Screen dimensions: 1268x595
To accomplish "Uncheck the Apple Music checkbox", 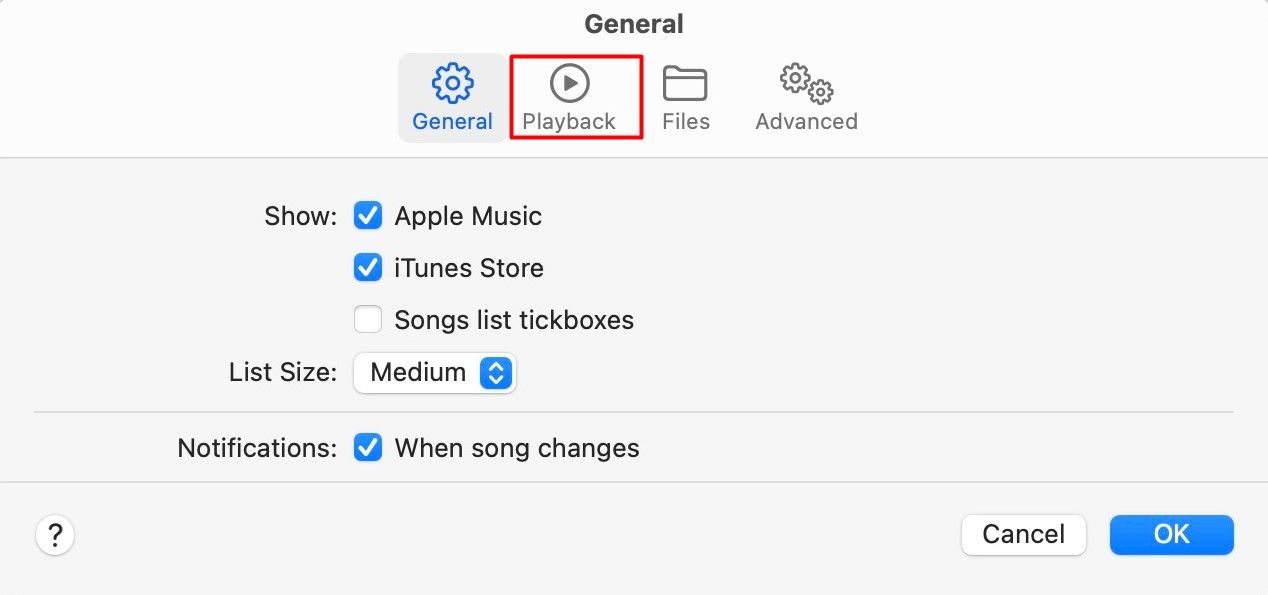I will click(x=368, y=216).
